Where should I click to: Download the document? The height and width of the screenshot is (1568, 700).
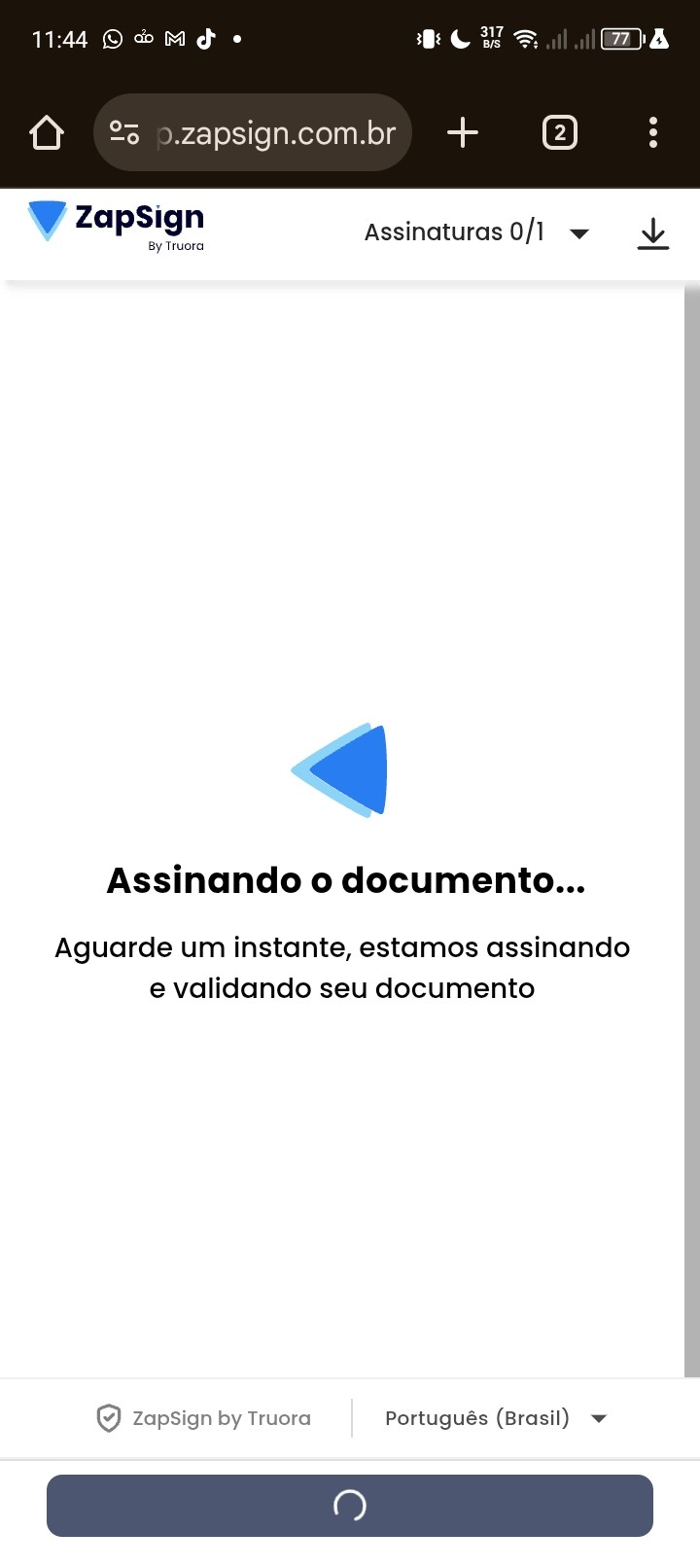coord(653,233)
